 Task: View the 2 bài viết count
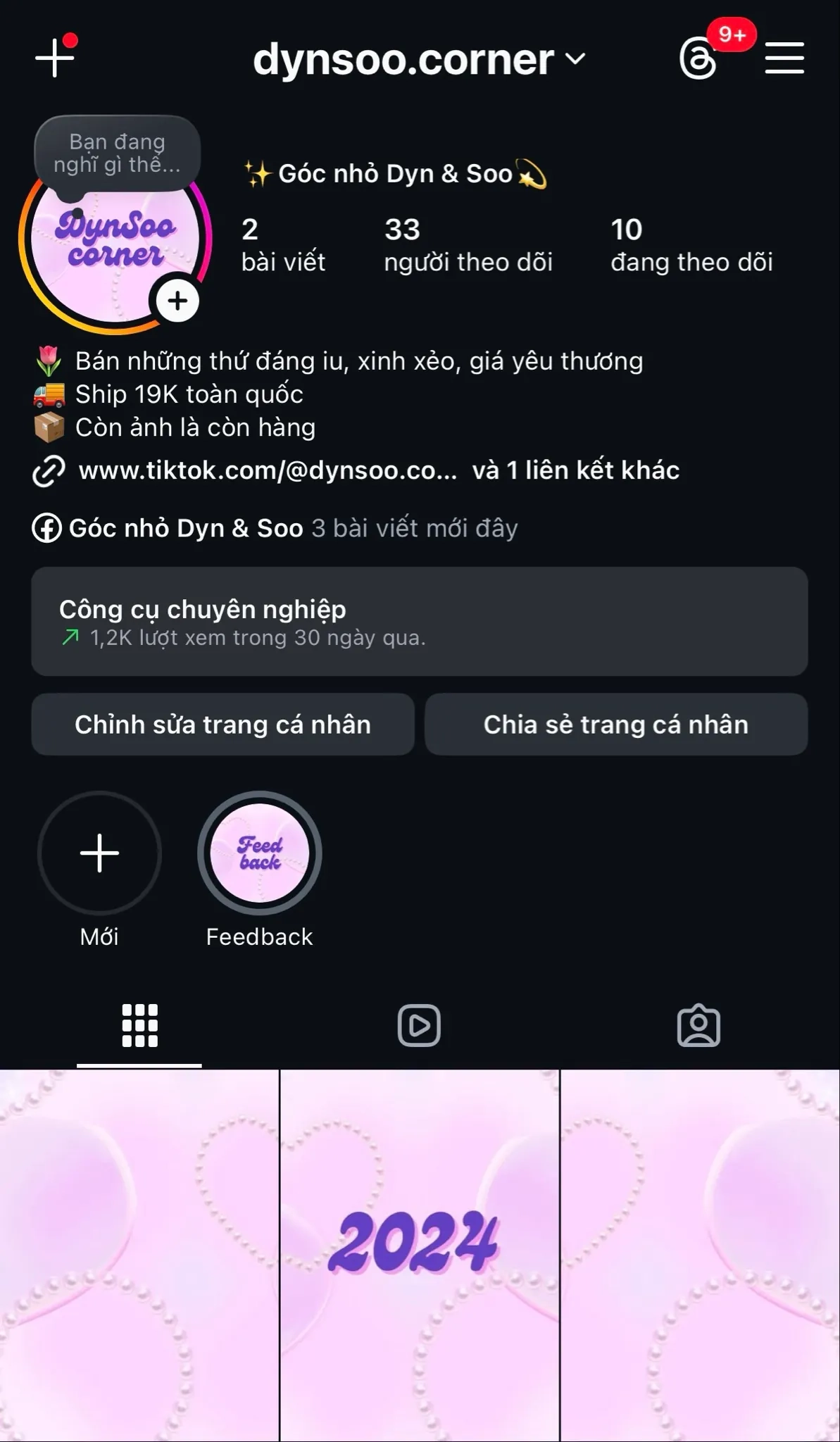(x=282, y=244)
